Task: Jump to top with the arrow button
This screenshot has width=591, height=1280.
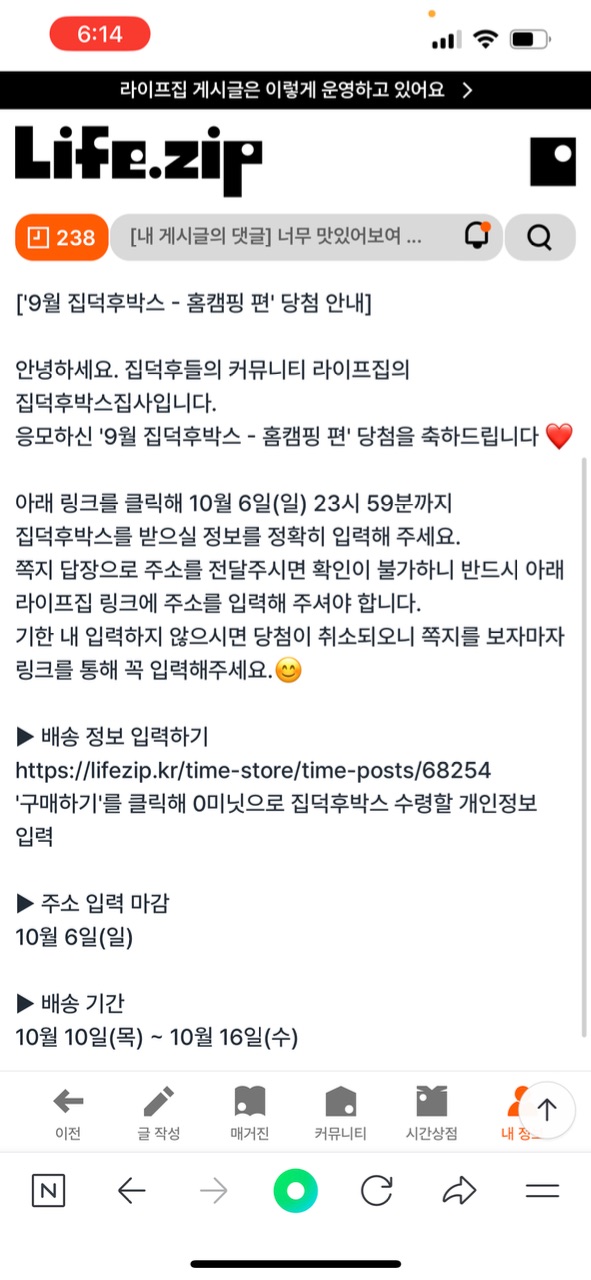Action: point(547,1109)
